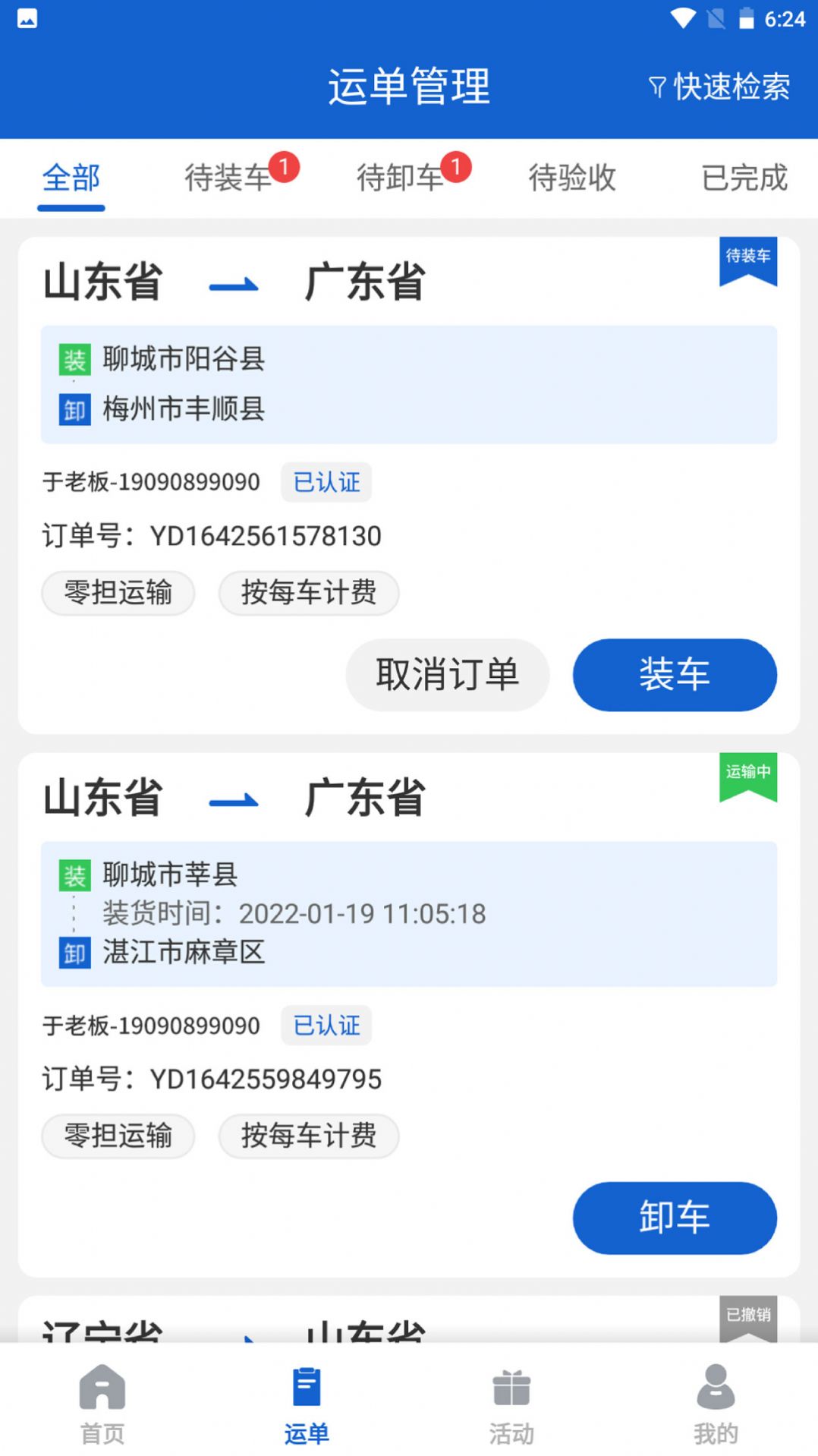818x1456 pixels.
Task: Tap 卸车 button for 湛江市麻章区 order
Action: point(675,1218)
